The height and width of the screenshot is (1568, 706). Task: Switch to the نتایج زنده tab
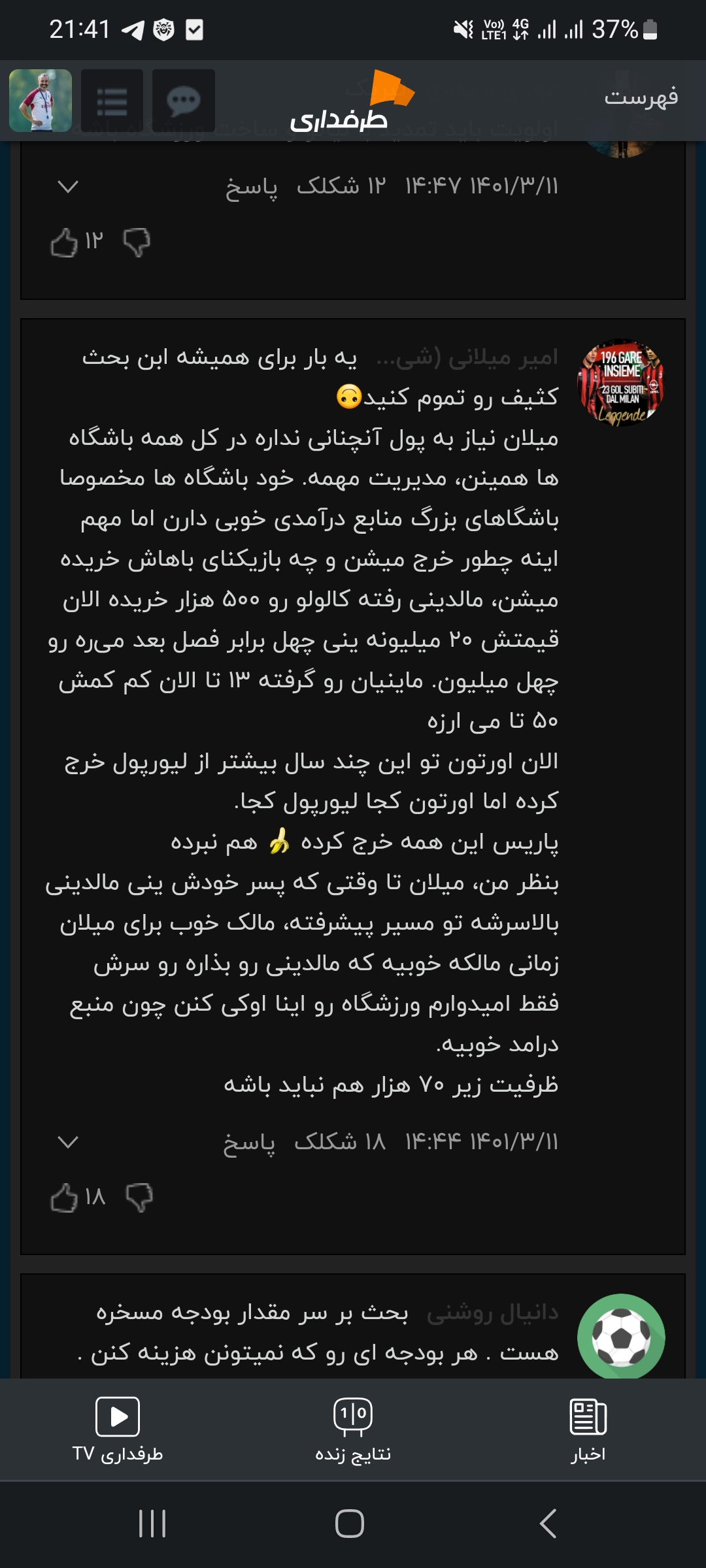coord(353,1429)
